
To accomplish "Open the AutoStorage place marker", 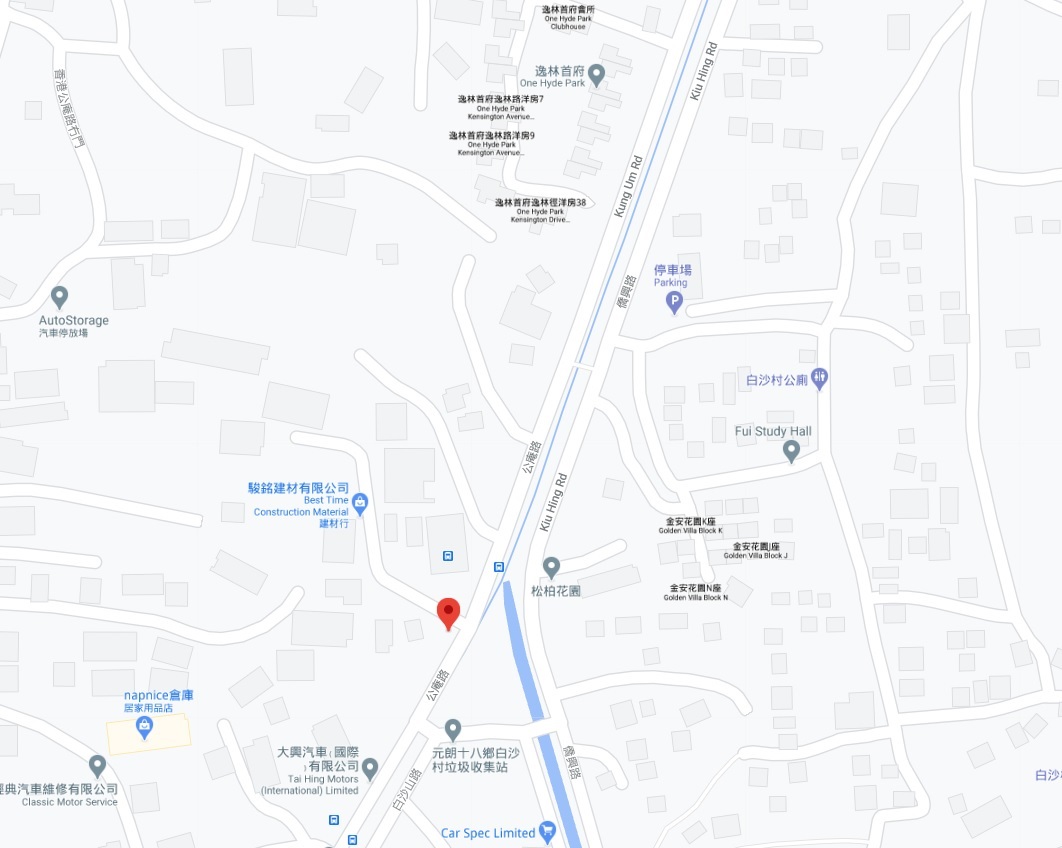I will 59,297.
